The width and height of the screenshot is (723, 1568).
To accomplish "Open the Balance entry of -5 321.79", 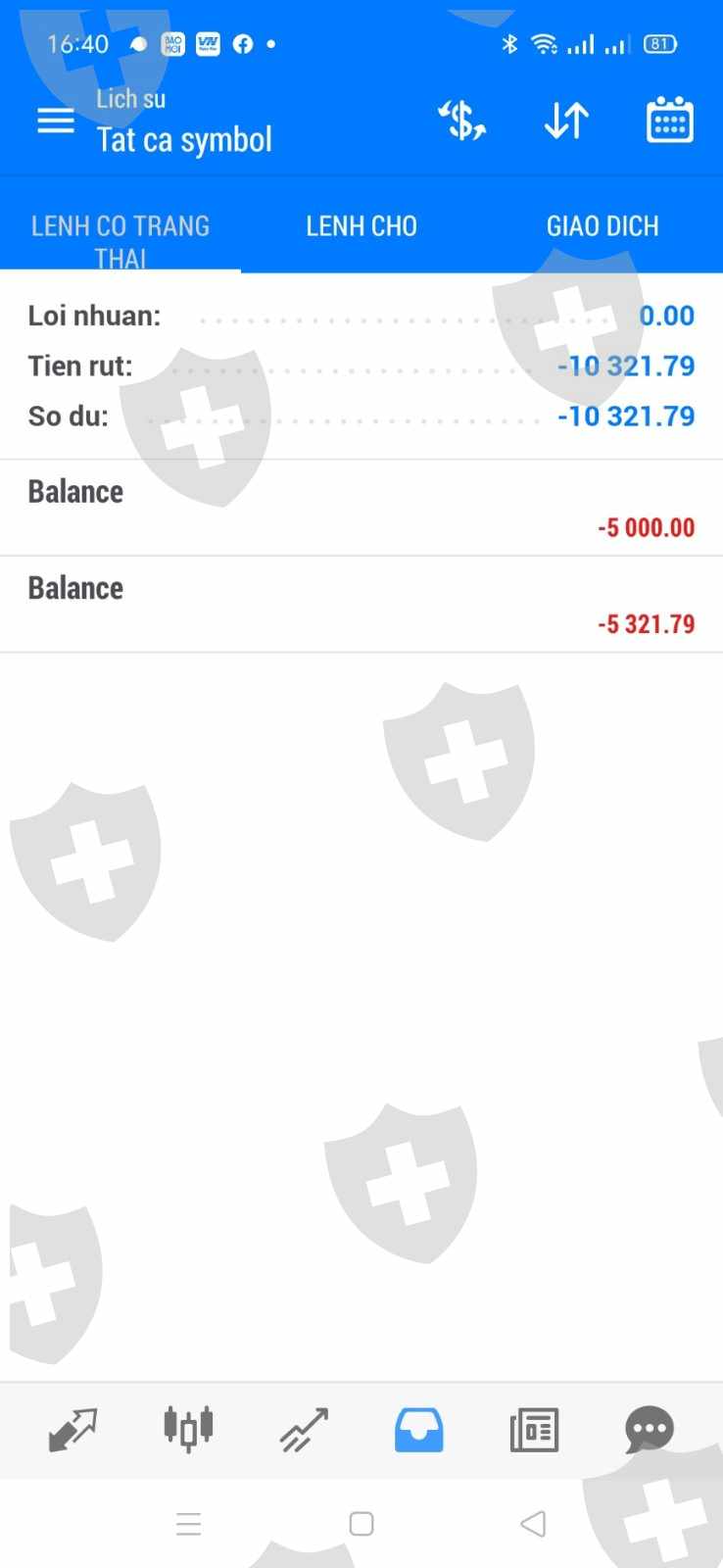I will 361,604.
